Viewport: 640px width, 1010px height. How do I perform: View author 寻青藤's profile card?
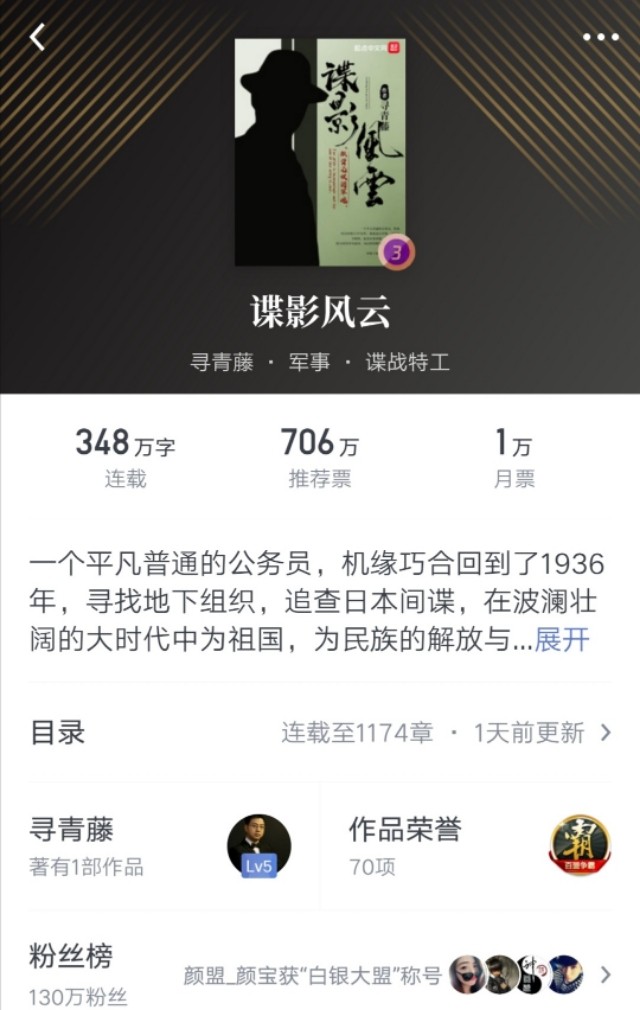pos(160,845)
